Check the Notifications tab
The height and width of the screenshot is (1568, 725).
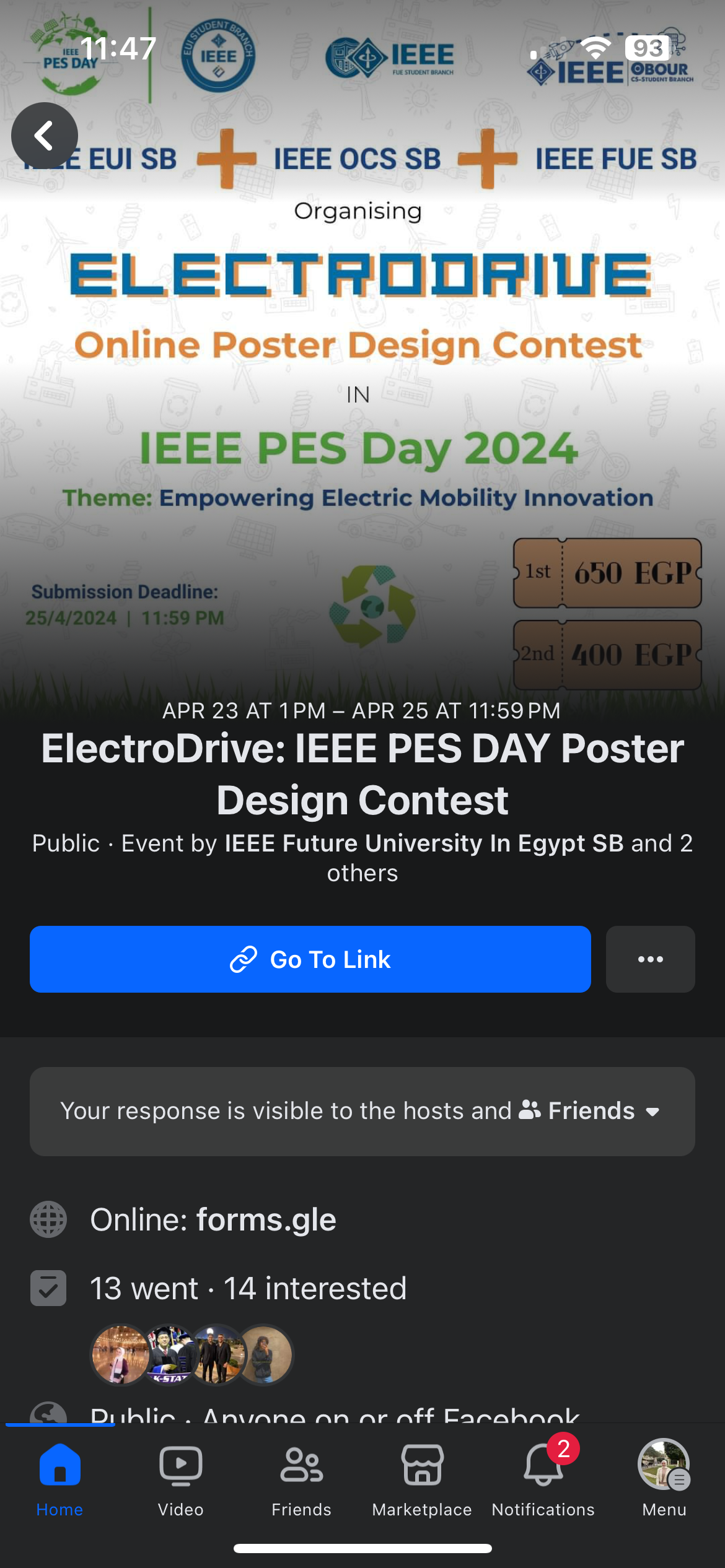pyautogui.click(x=543, y=1477)
